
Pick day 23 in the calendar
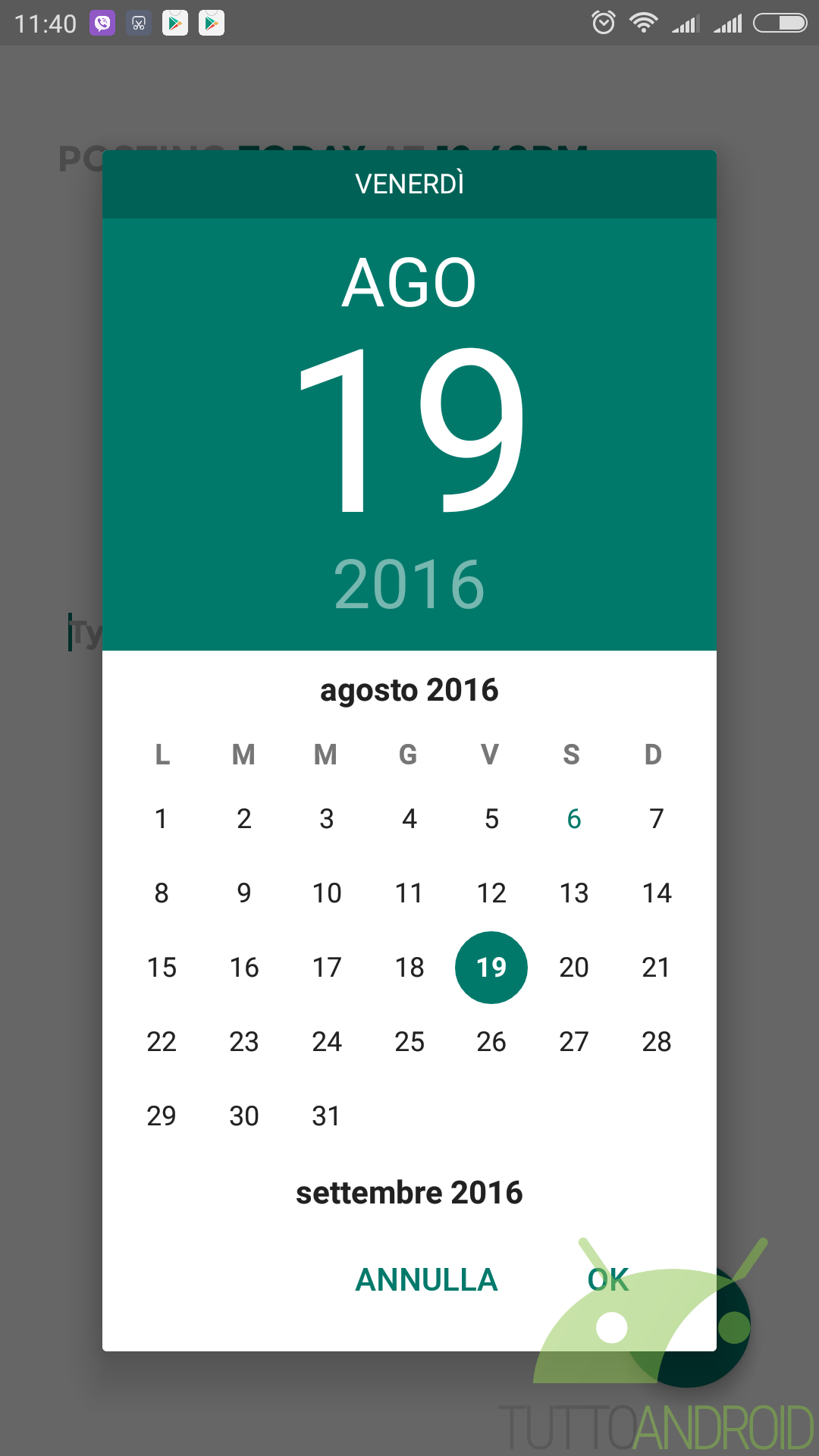(244, 1042)
